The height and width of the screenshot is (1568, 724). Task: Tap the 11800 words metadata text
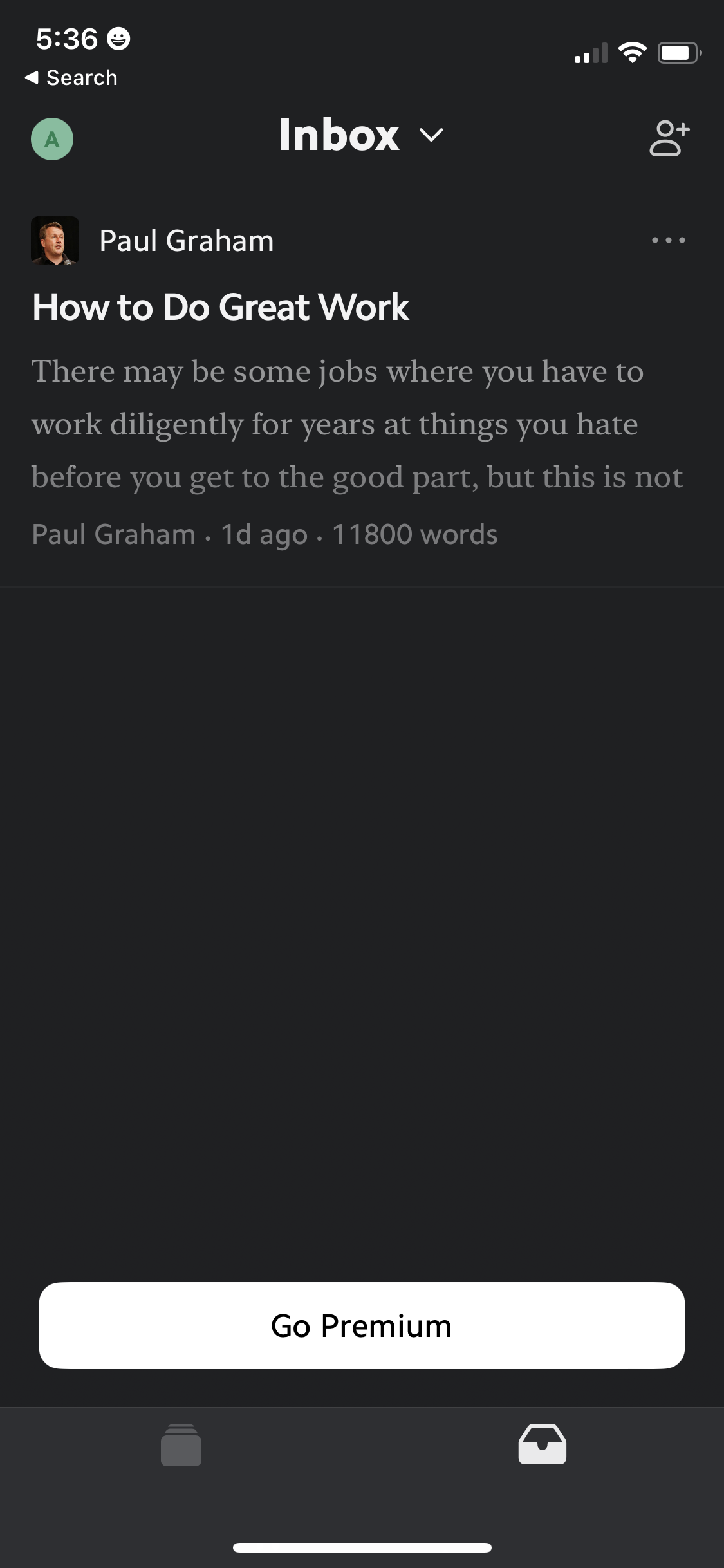coord(414,534)
